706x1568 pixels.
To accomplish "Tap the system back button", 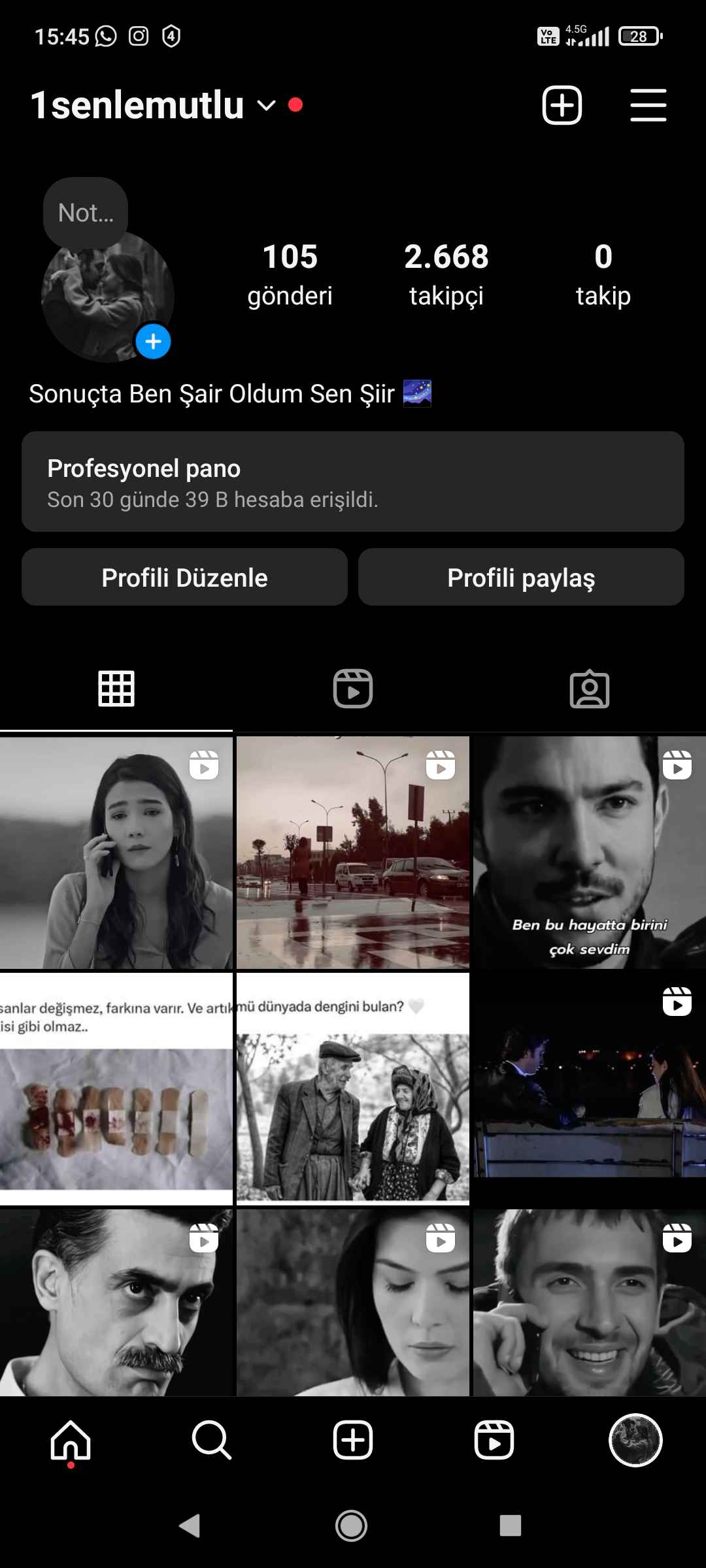I will coord(190,1526).
